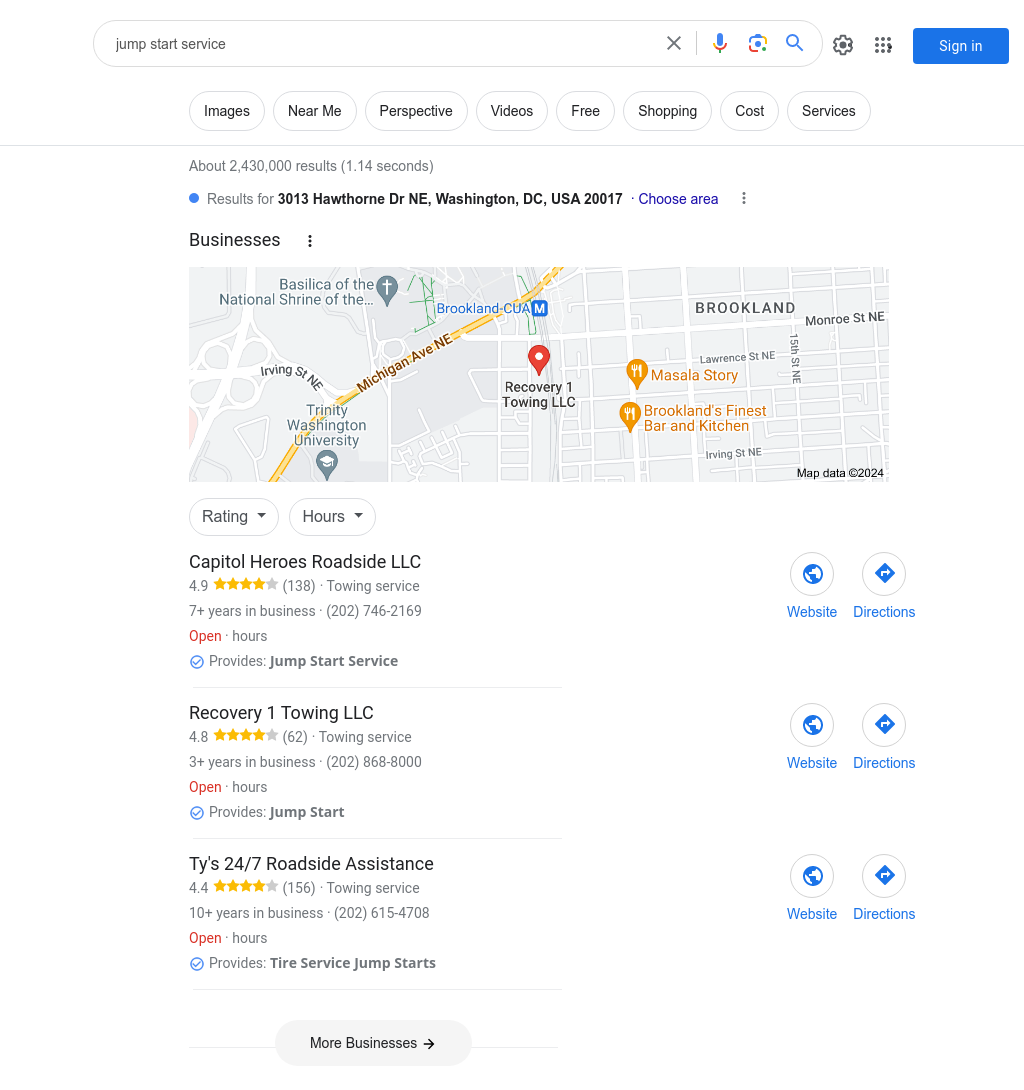The width and height of the screenshot is (1024, 1090).
Task: Select the Near Me chip
Action: [x=314, y=111]
